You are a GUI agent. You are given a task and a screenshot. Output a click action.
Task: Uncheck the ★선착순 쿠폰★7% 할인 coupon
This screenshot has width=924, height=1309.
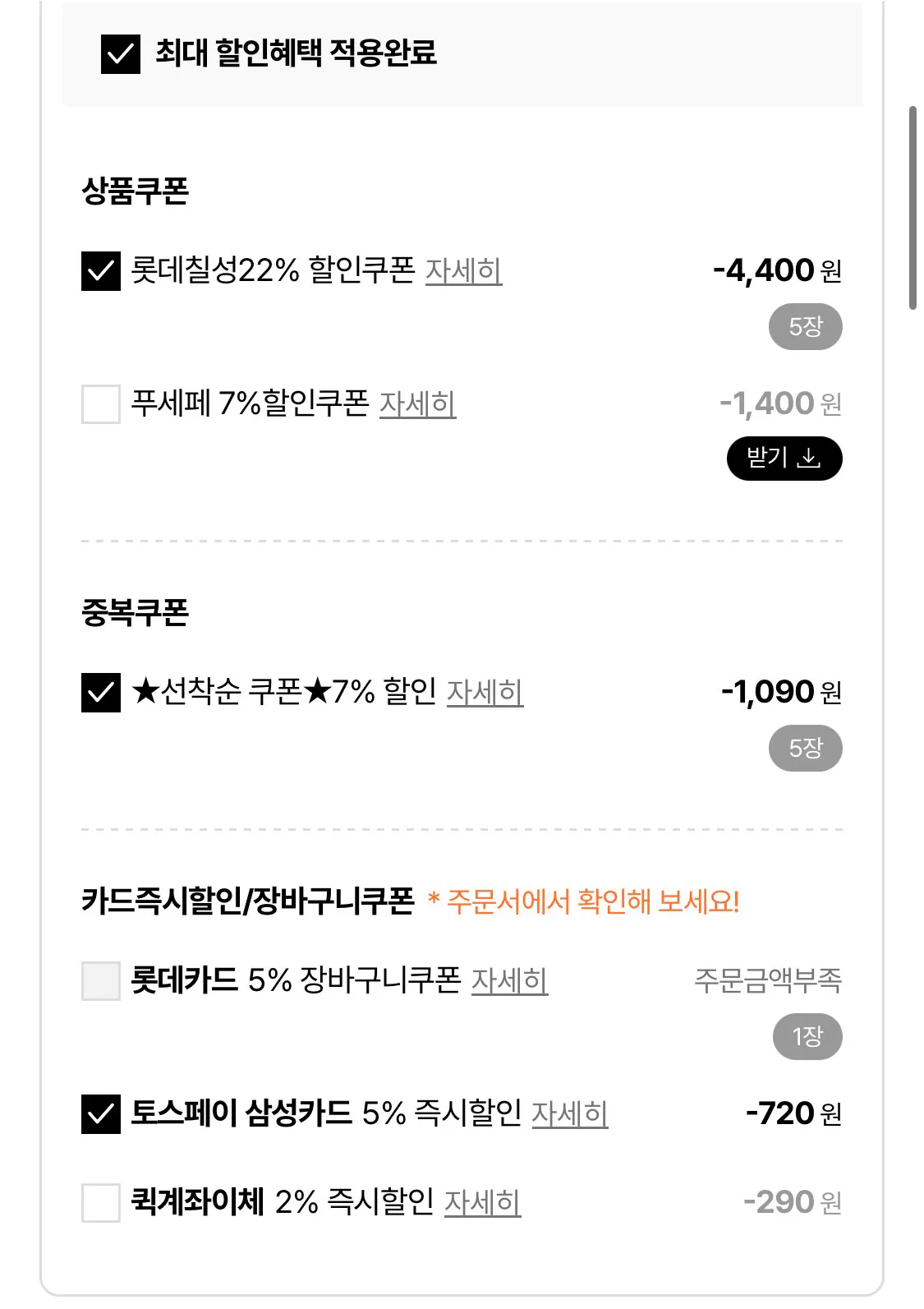(x=100, y=694)
